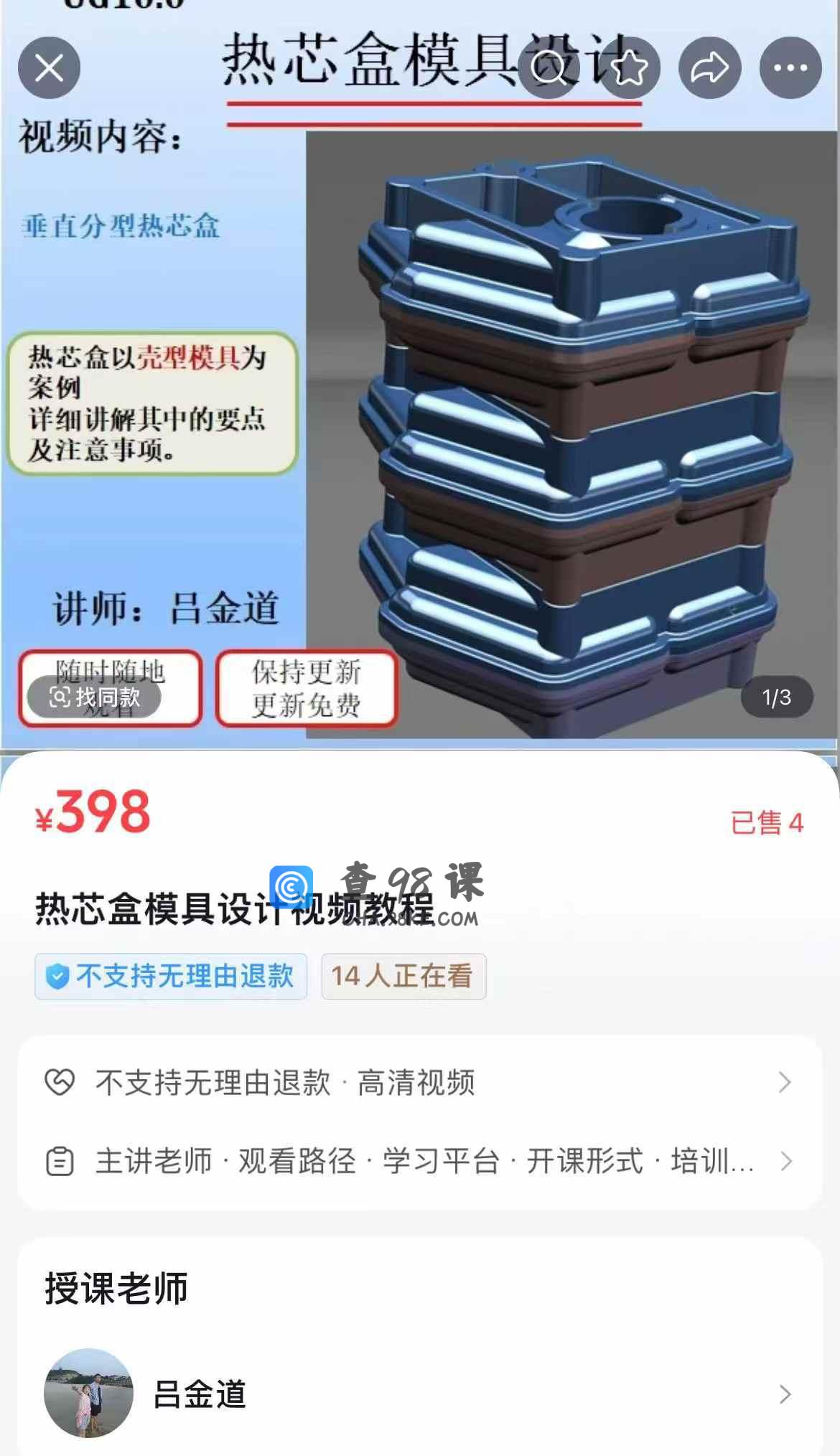This screenshot has height=1456, width=840.
Task: Tap the 找同款 find-similar button
Action: point(94,697)
